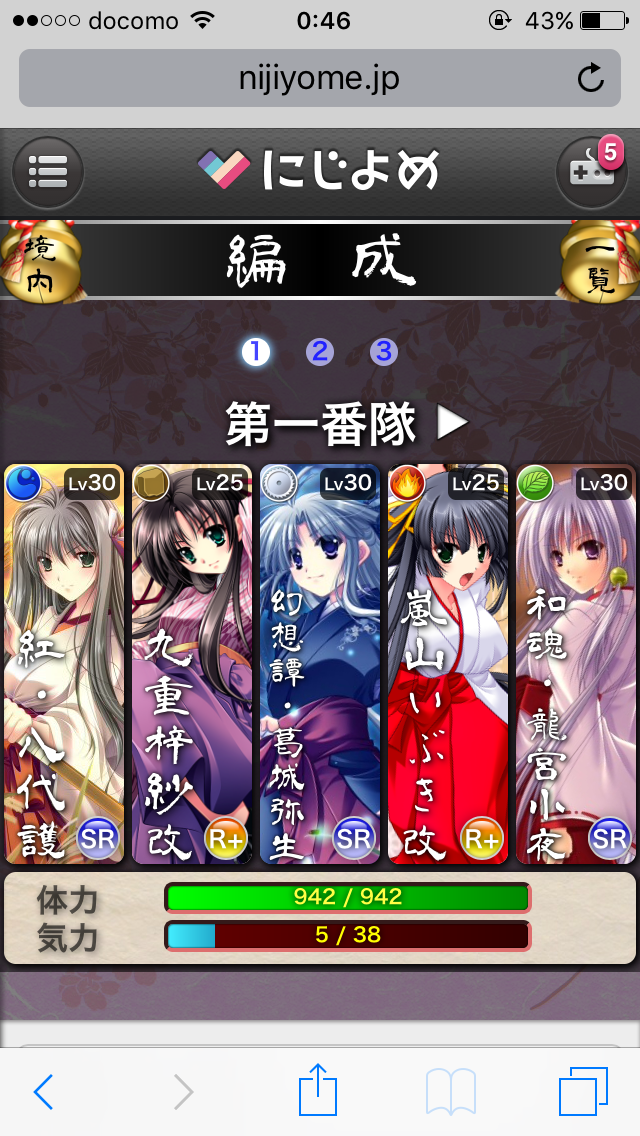Image resolution: width=640 pixels, height=1136 pixels.
Task: Go back in Safari
Action: point(44,1092)
